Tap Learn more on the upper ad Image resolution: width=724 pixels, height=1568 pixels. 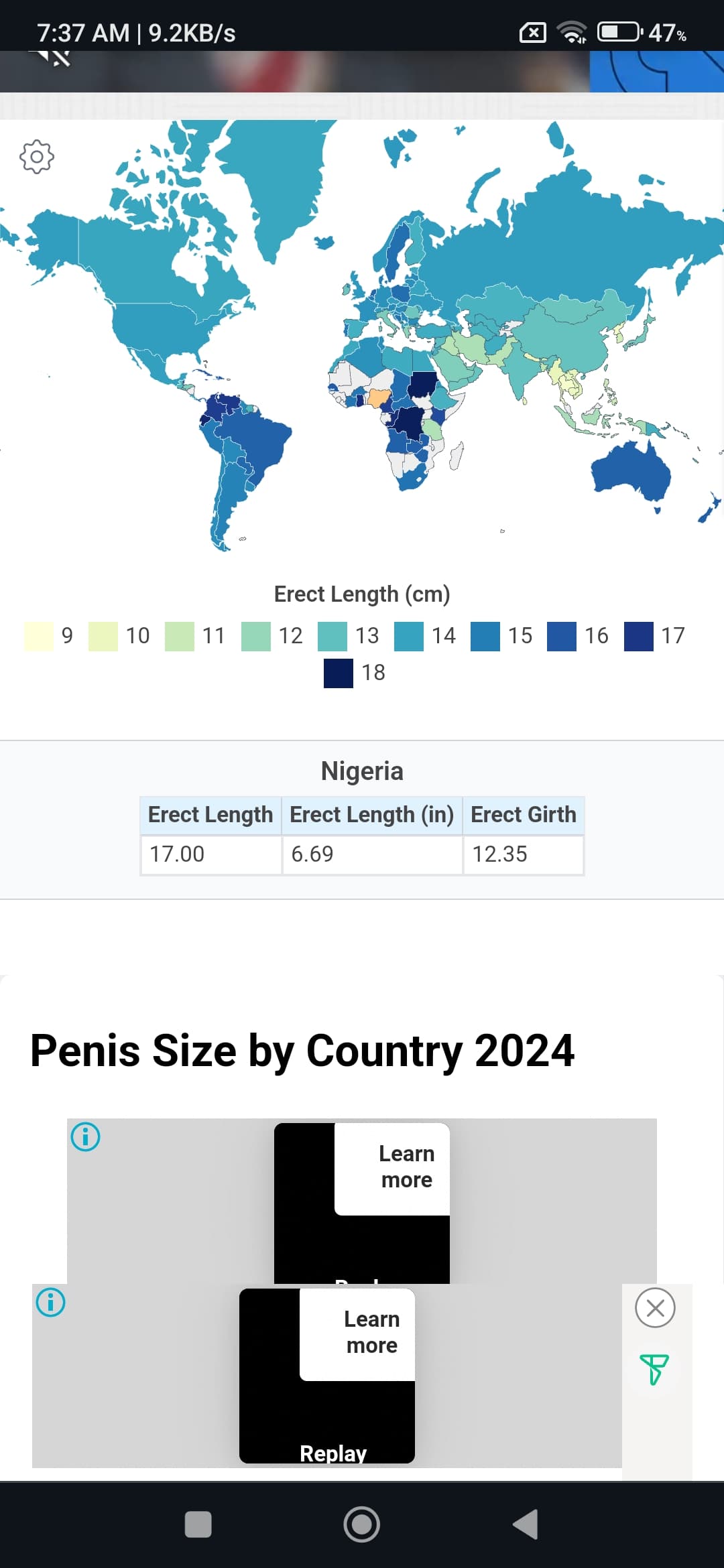pos(406,1167)
